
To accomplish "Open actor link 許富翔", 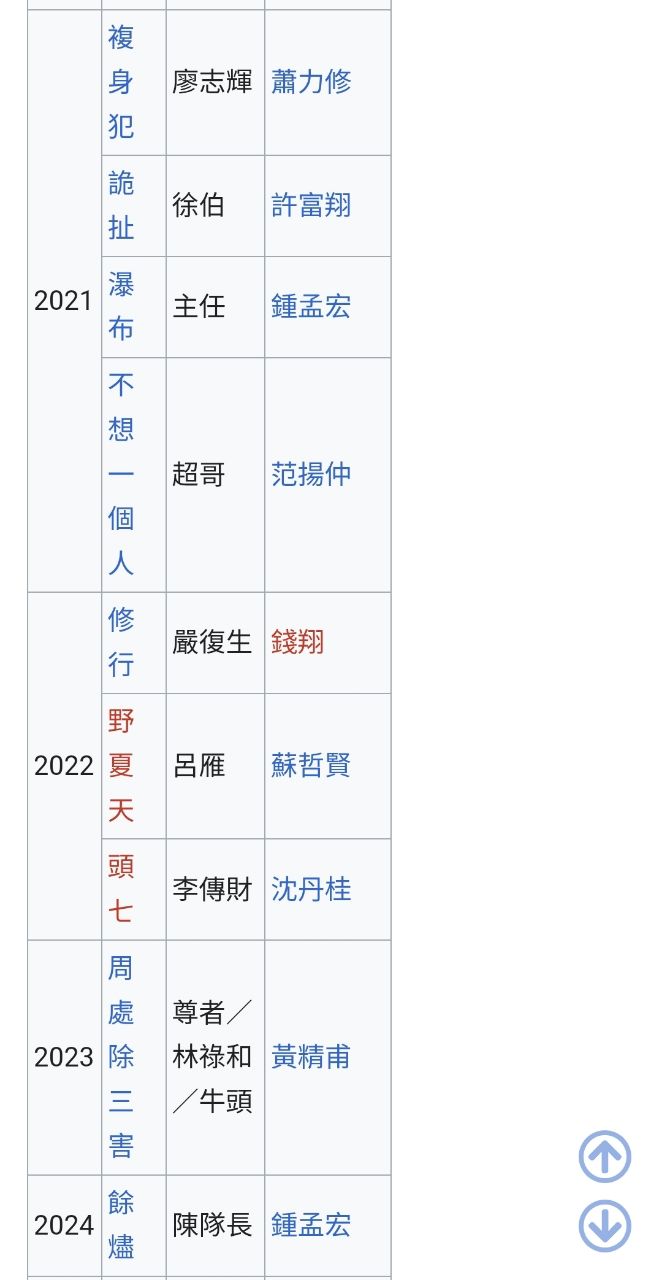I will 311,205.
